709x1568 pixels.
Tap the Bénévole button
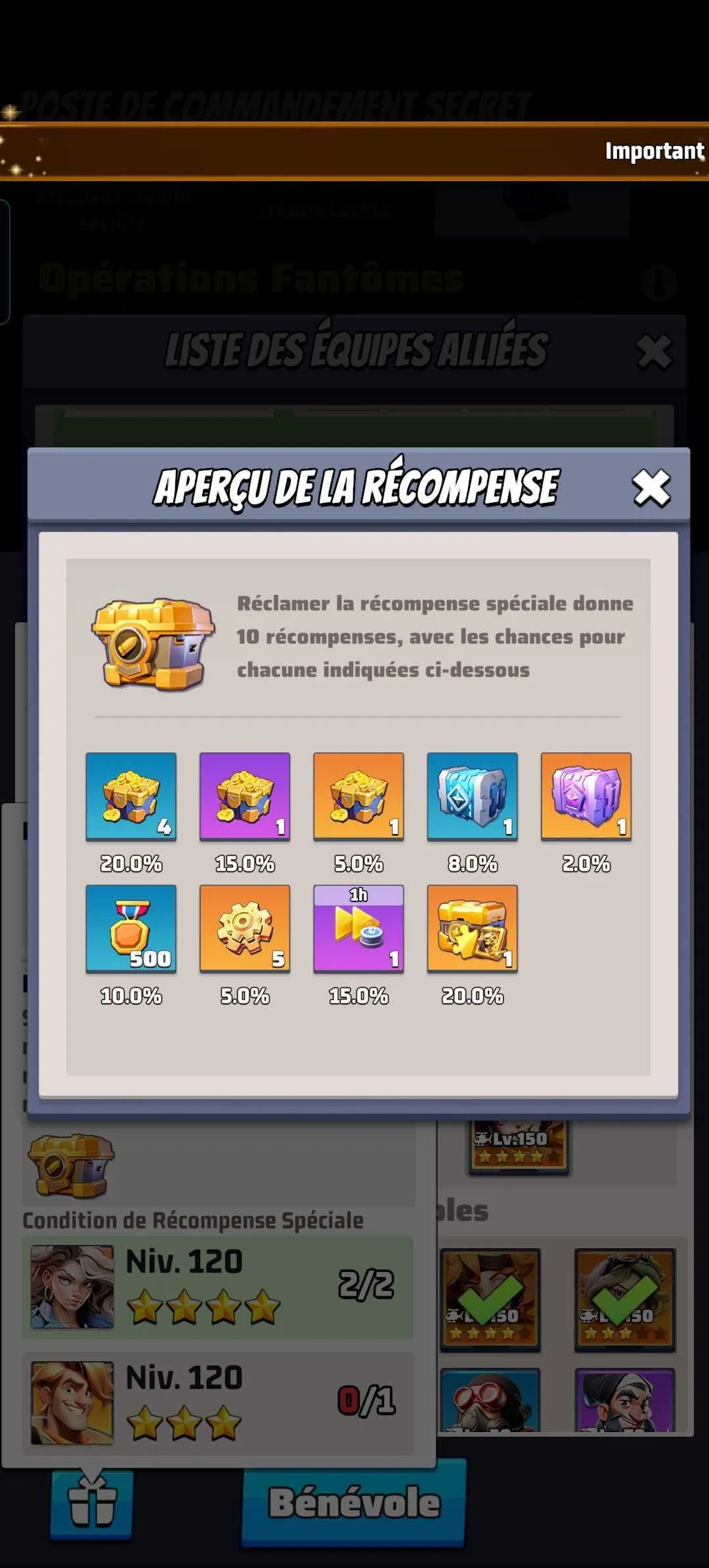pyautogui.click(x=354, y=1502)
